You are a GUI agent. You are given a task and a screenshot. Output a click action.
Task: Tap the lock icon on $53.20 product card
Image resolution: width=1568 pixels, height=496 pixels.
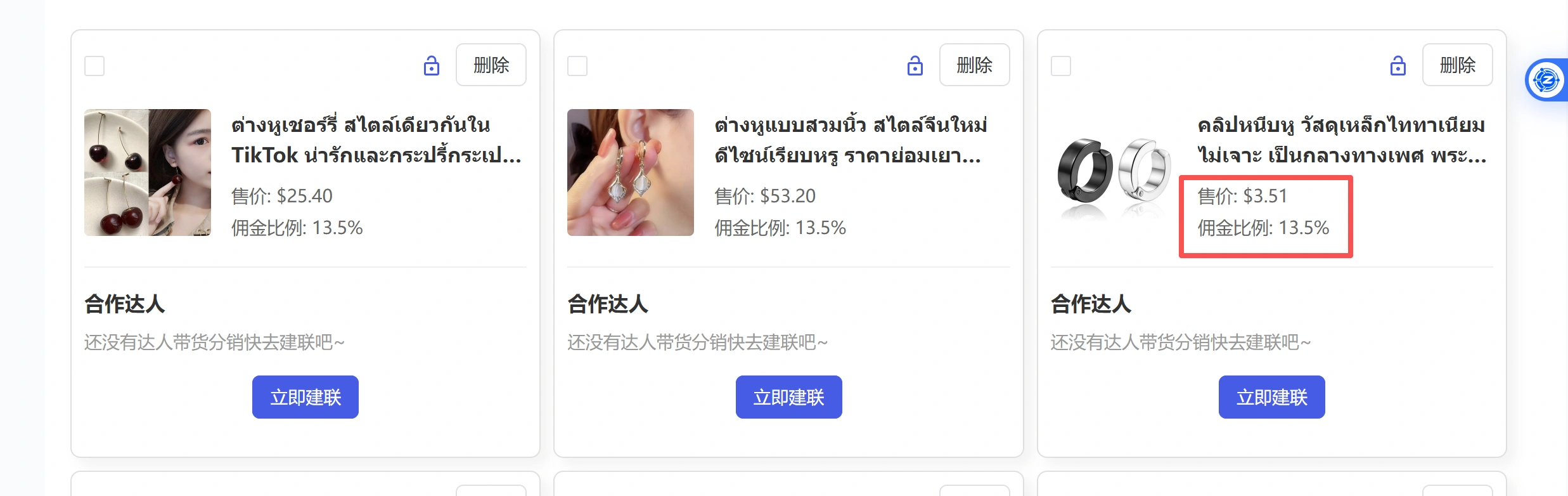[915, 65]
